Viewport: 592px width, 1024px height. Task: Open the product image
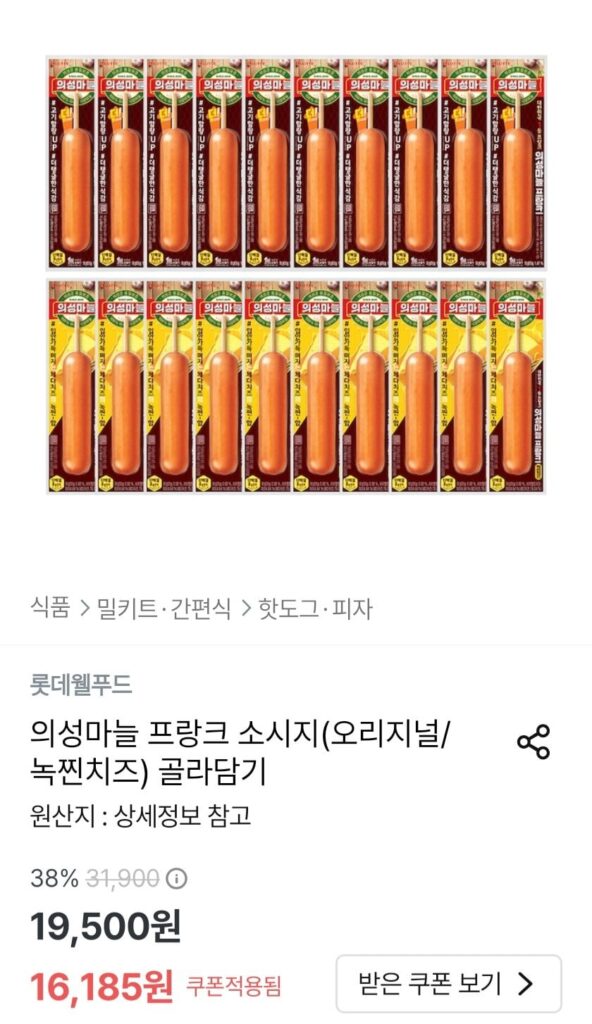click(x=296, y=275)
